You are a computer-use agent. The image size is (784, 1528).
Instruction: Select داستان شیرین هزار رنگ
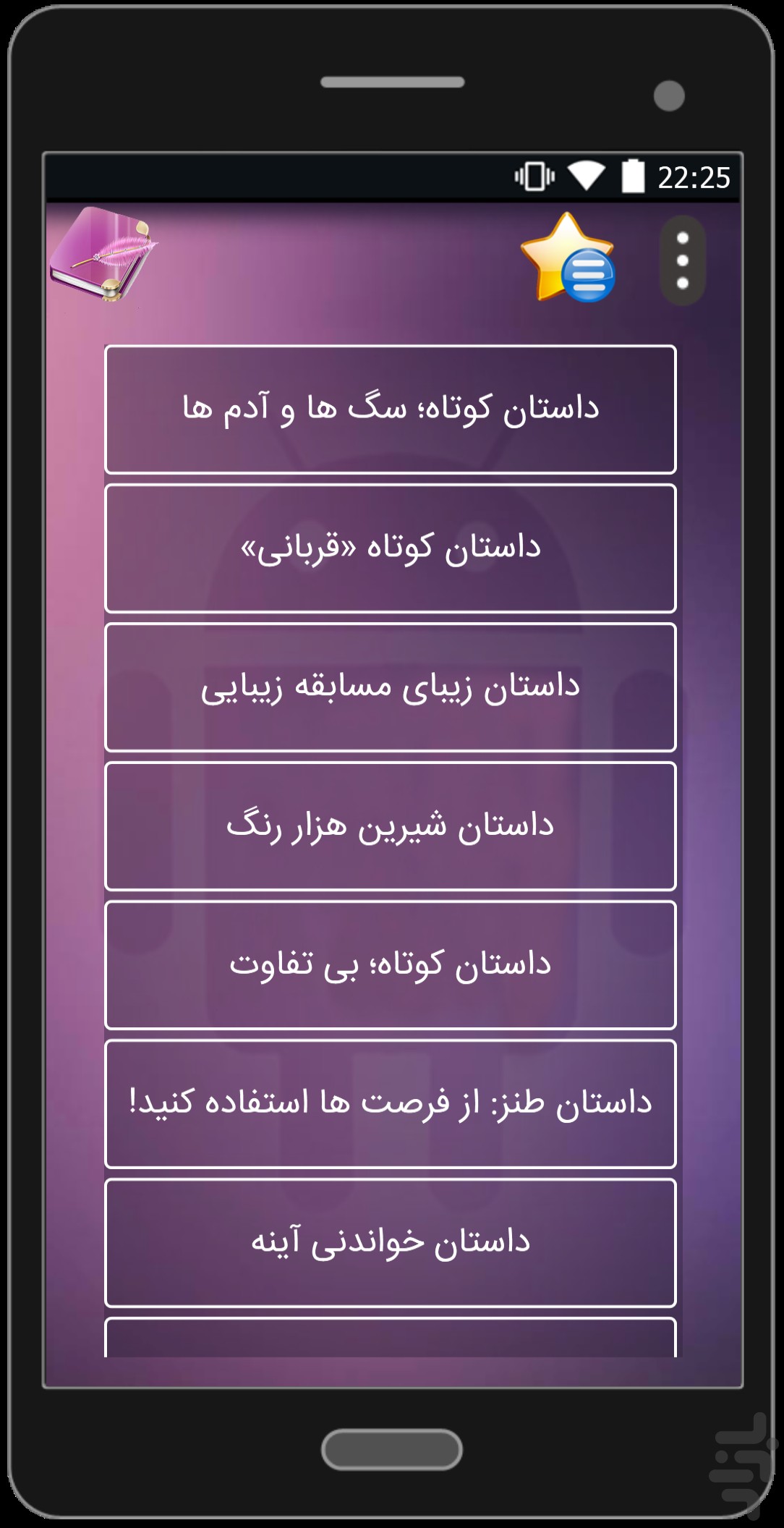point(391,826)
